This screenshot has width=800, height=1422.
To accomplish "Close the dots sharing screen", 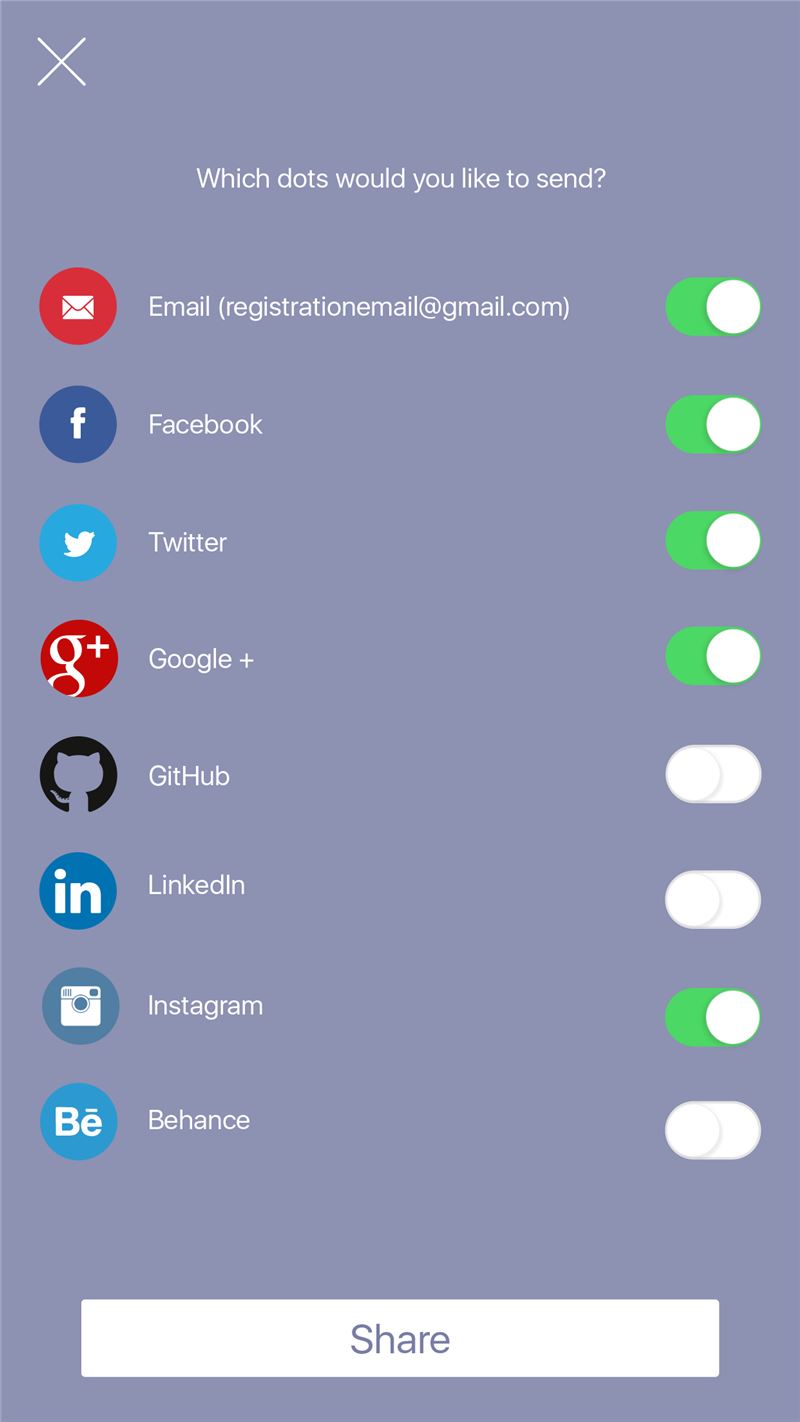I will pyautogui.click(x=61, y=62).
